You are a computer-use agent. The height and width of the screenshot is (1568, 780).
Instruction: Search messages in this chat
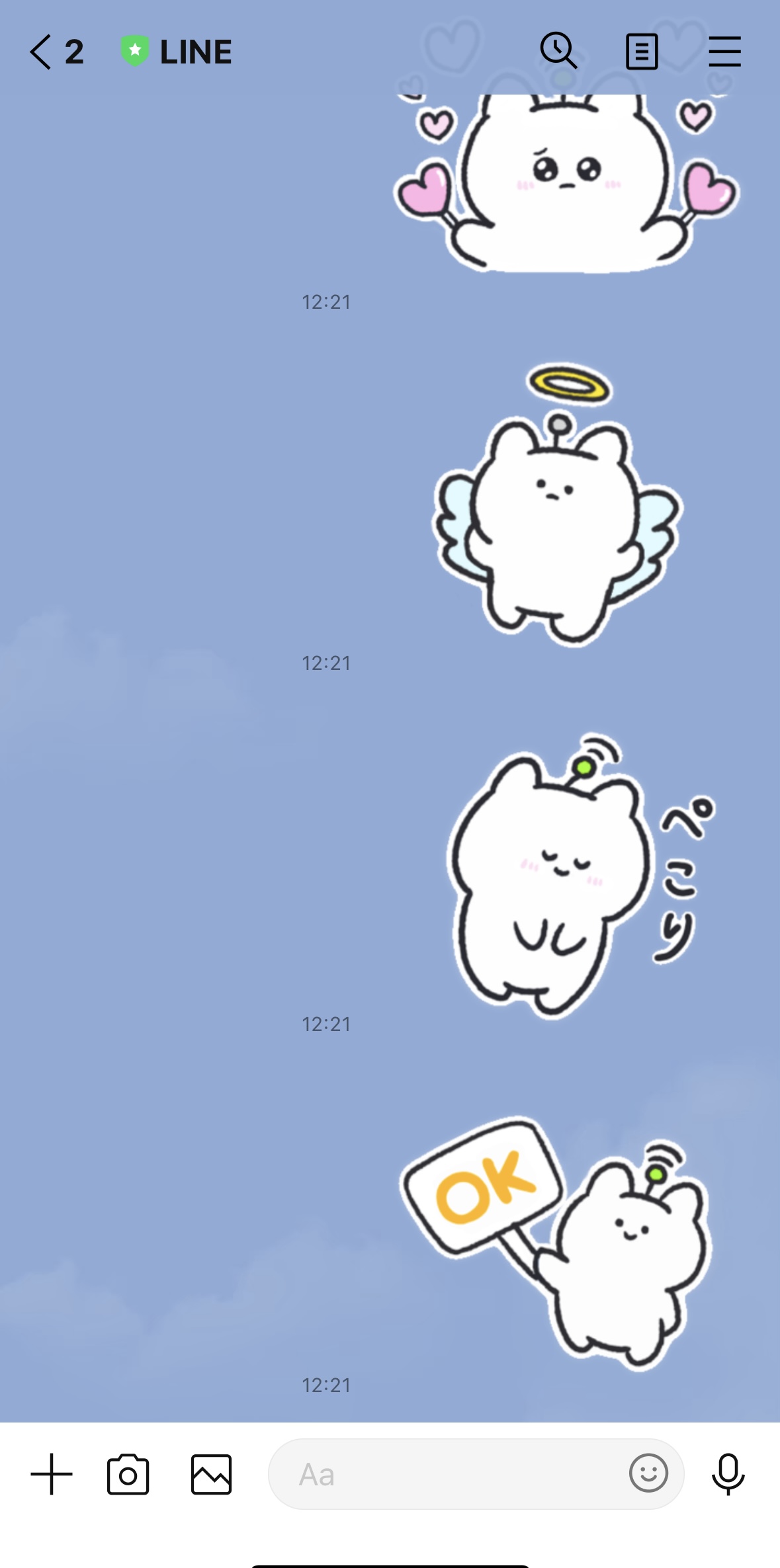pyautogui.click(x=559, y=51)
